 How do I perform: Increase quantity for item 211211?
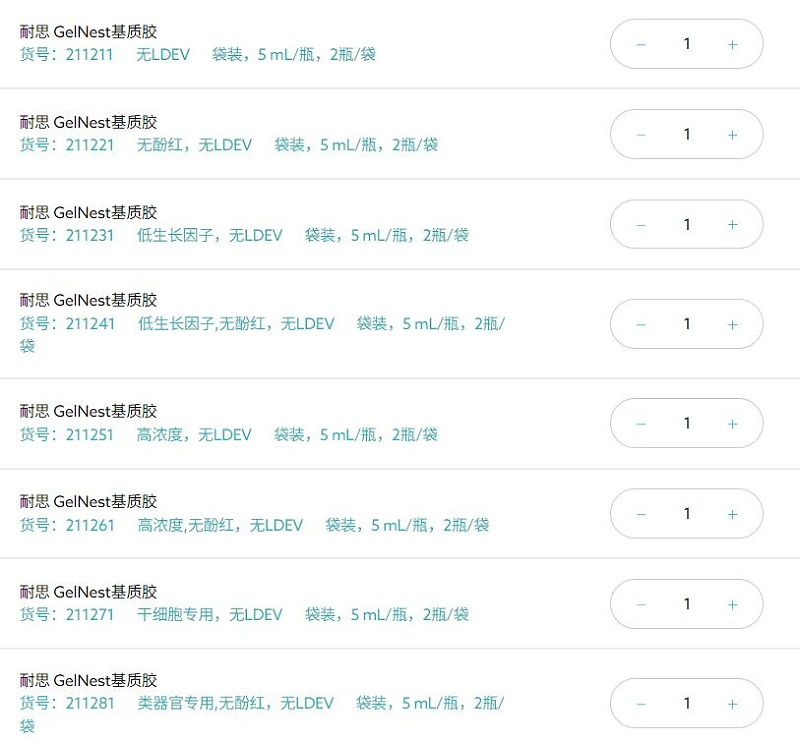[x=732, y=44]
